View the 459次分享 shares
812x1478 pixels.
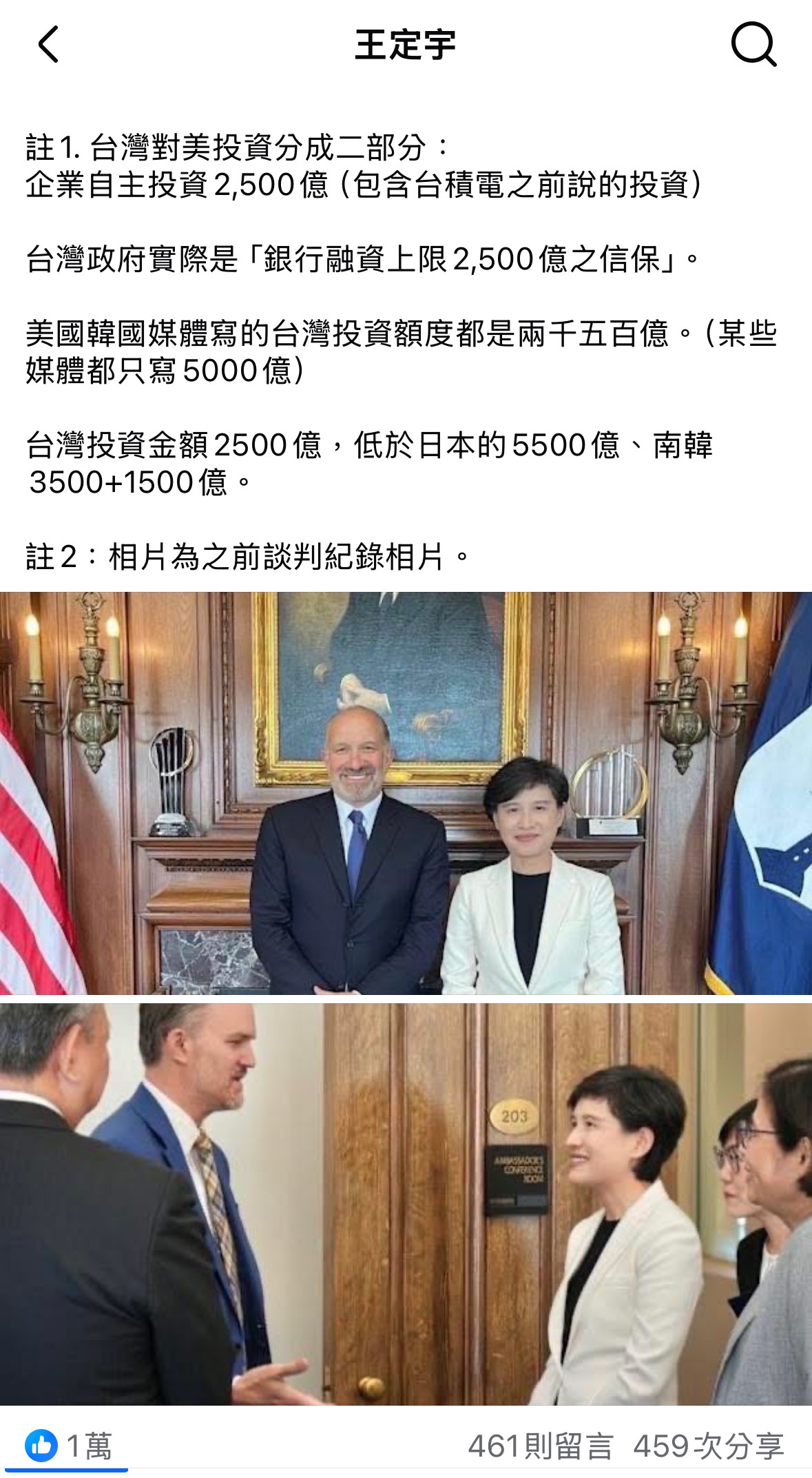708,1446
